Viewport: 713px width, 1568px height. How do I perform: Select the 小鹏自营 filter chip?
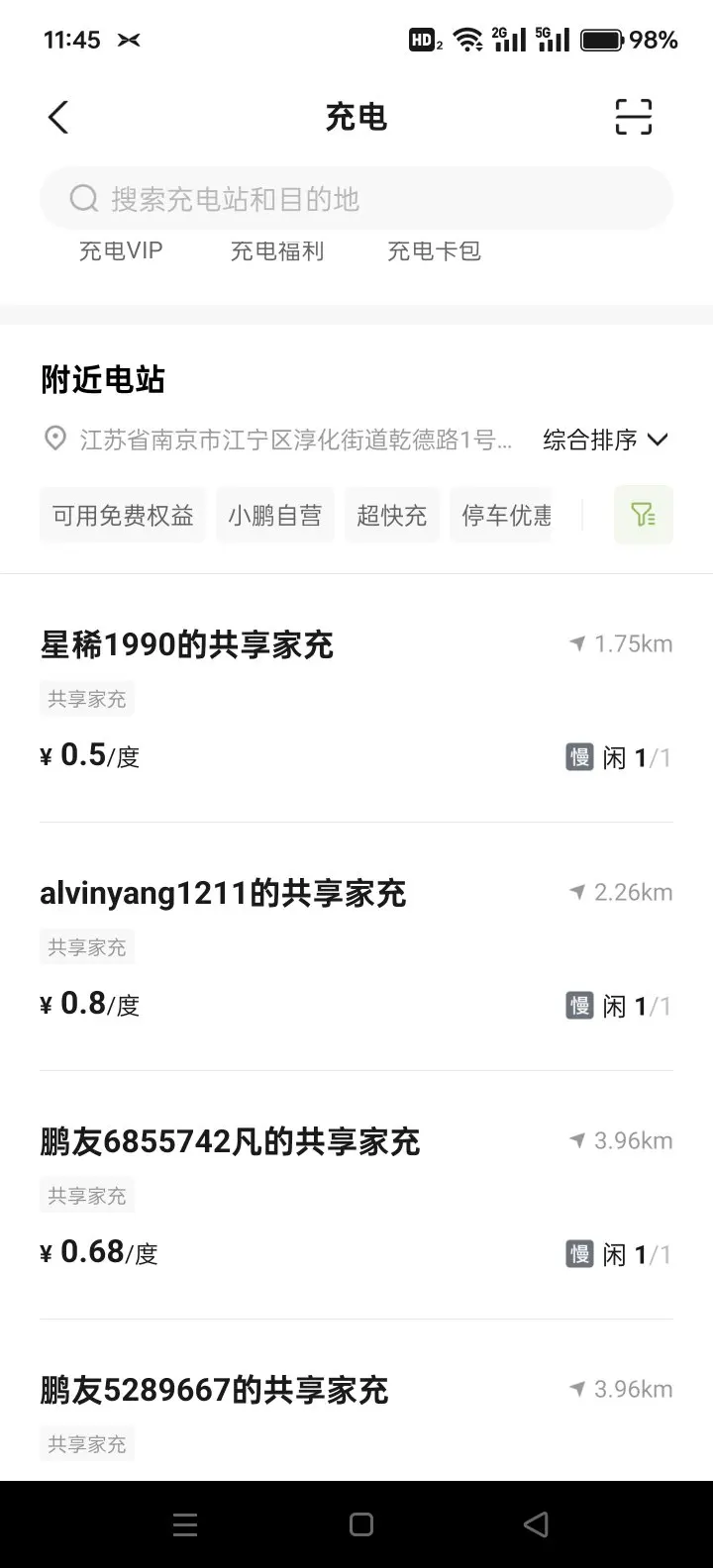tap(275, 515)
